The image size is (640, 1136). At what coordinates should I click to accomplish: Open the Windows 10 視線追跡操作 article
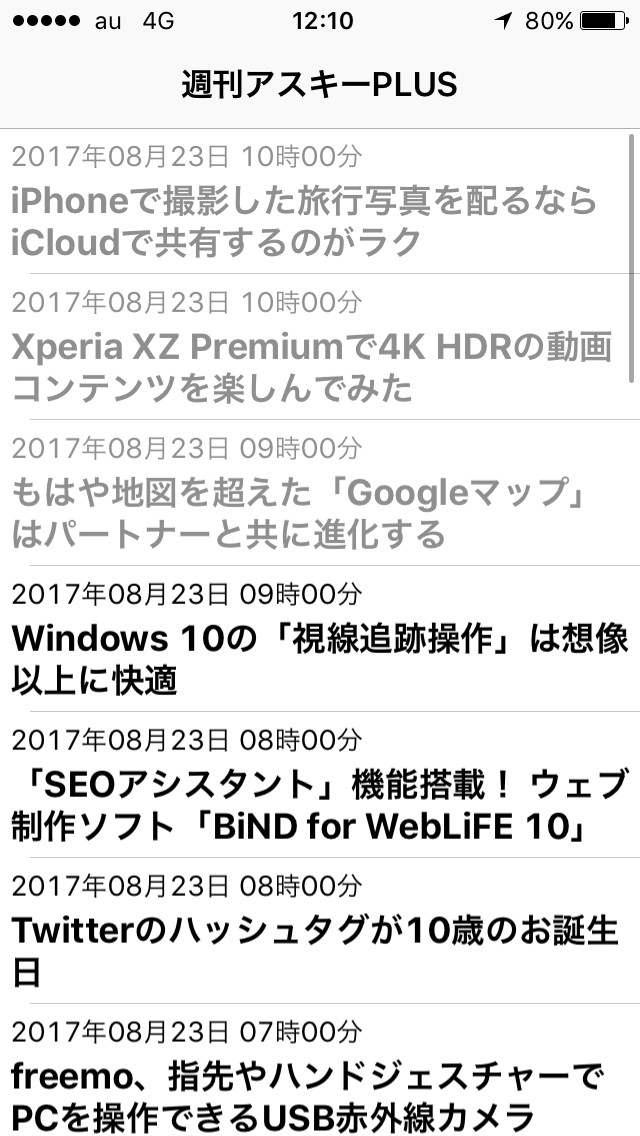pos(320,659)
